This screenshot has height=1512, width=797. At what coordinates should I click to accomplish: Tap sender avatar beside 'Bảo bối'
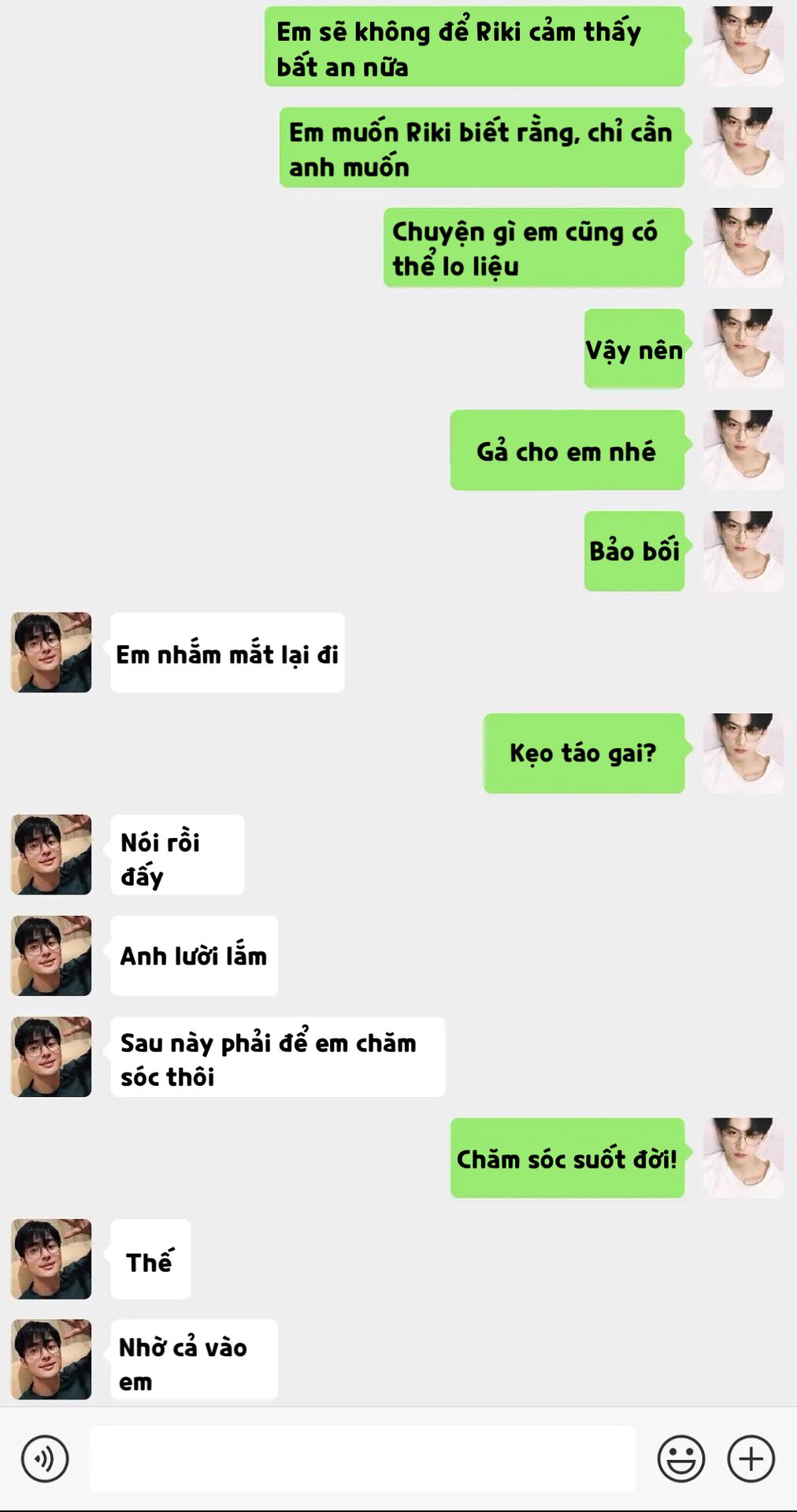743,551
